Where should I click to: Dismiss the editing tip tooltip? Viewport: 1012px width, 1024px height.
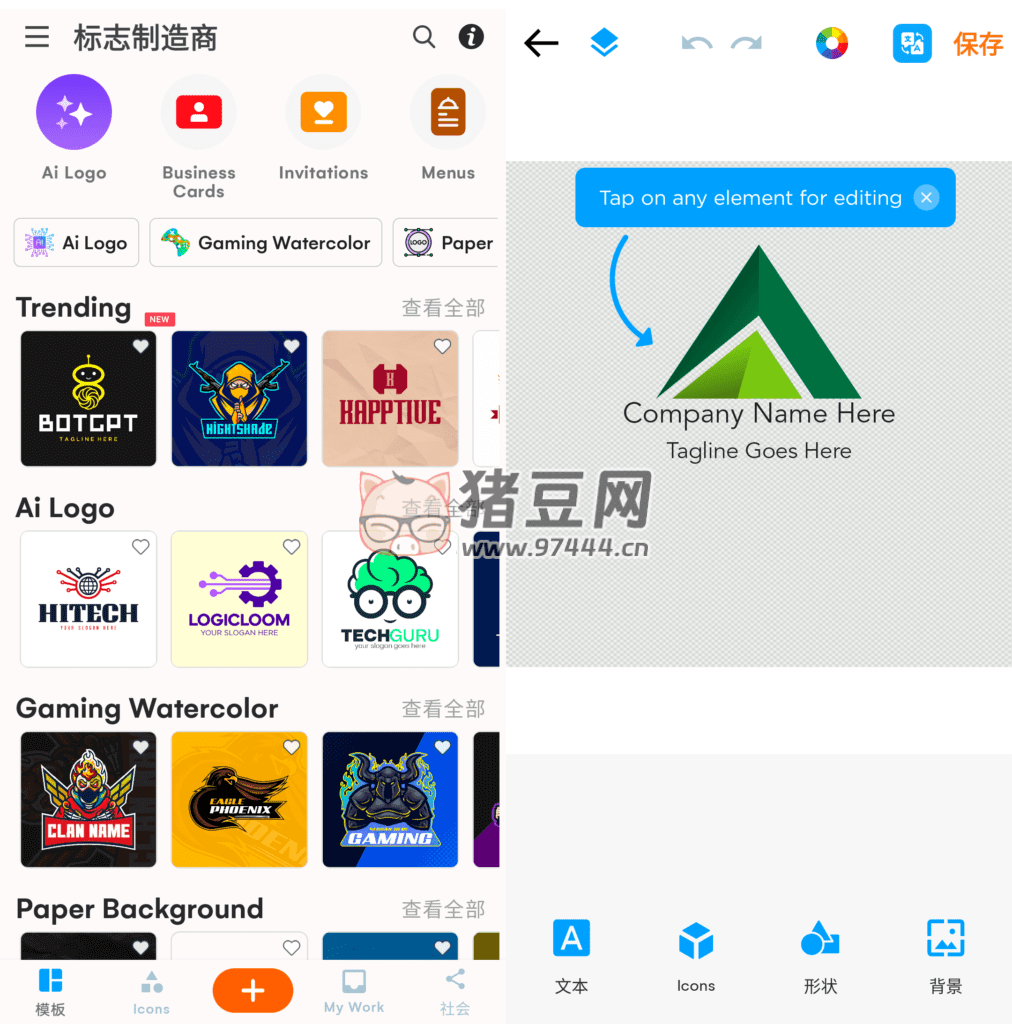[x=926, y=198]
